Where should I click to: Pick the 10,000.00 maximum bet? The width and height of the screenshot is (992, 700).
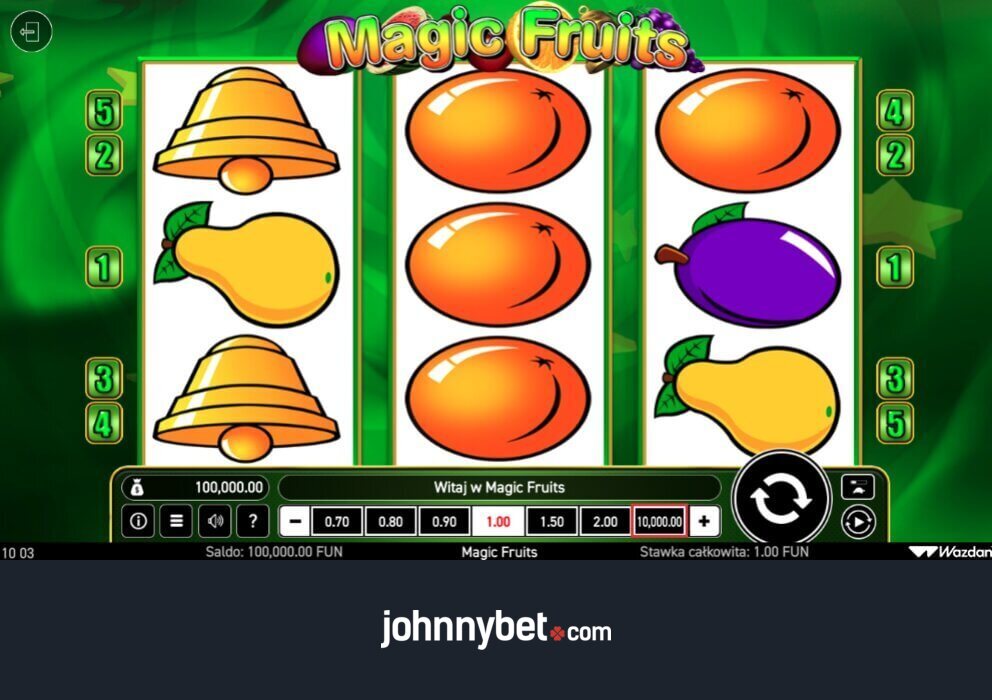pos(659,521)
